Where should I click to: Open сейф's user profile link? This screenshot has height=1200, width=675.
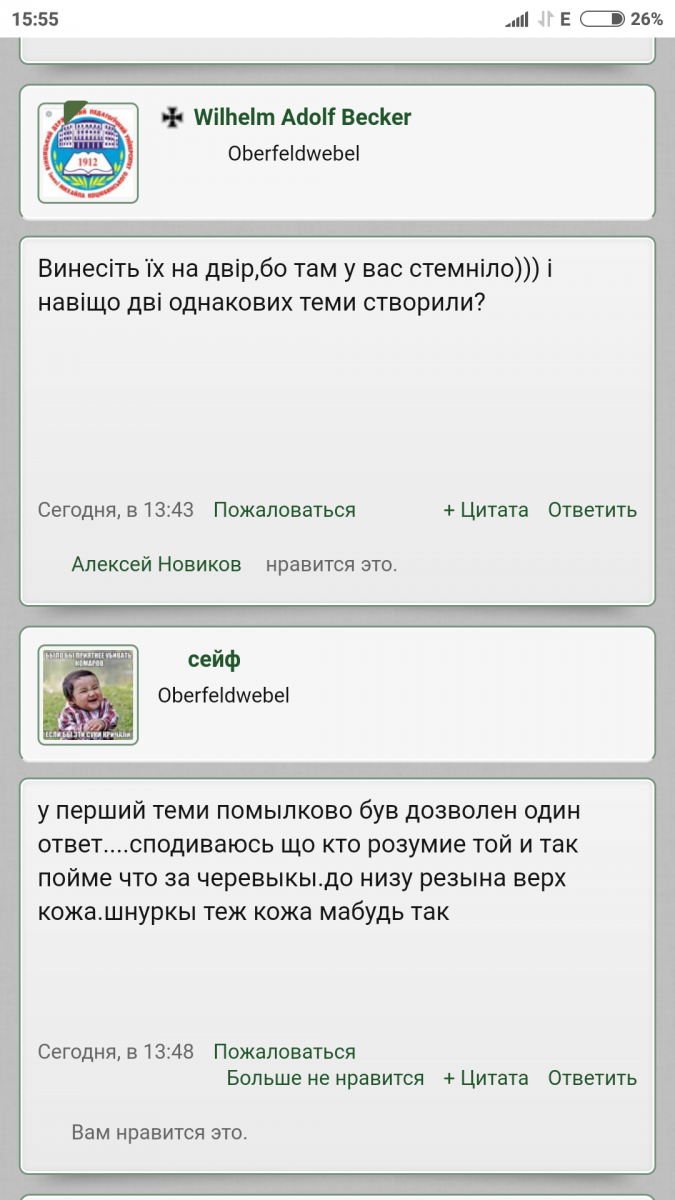pos(214,660)
